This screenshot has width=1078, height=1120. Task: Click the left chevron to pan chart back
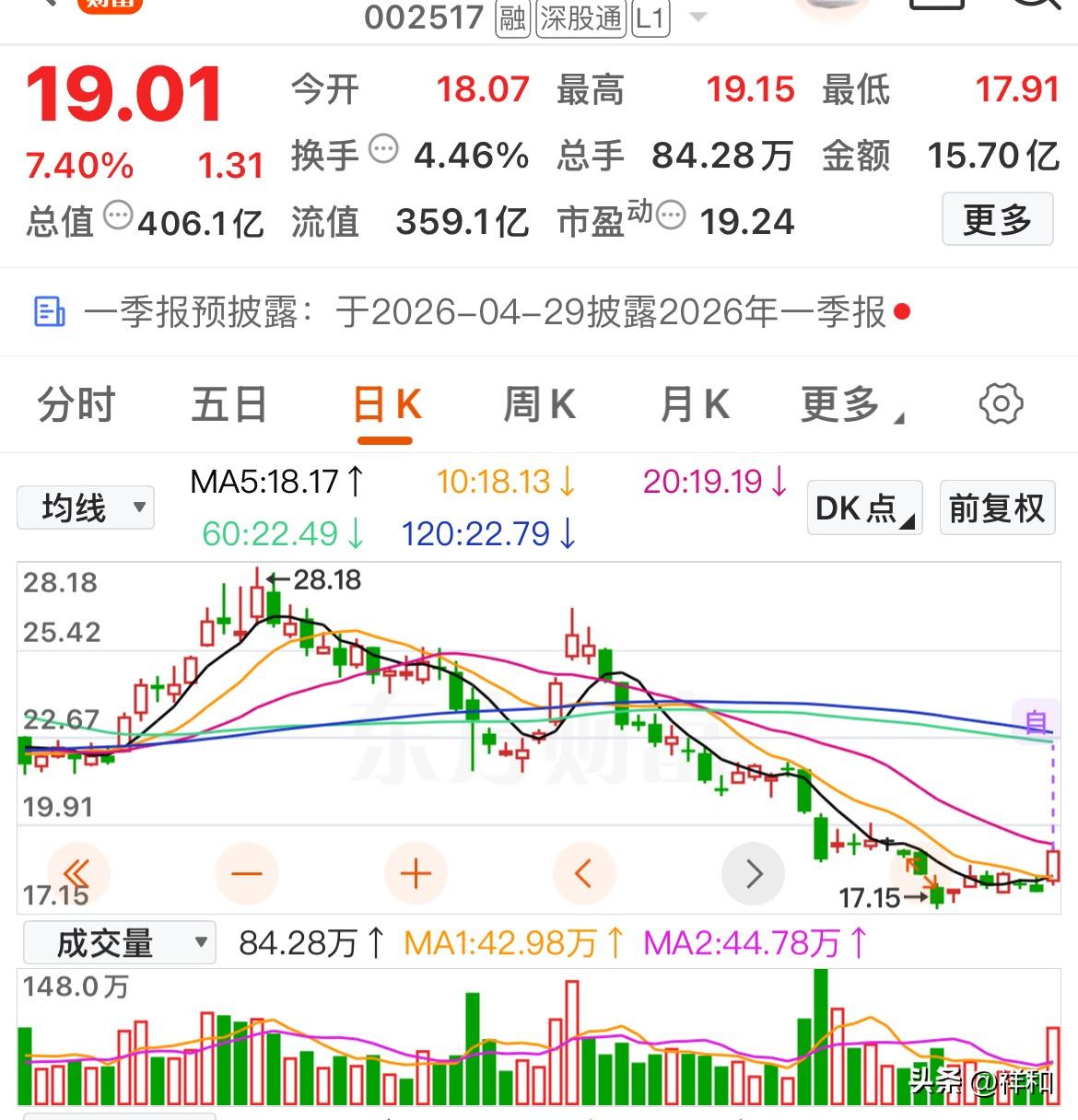(583, 873)
